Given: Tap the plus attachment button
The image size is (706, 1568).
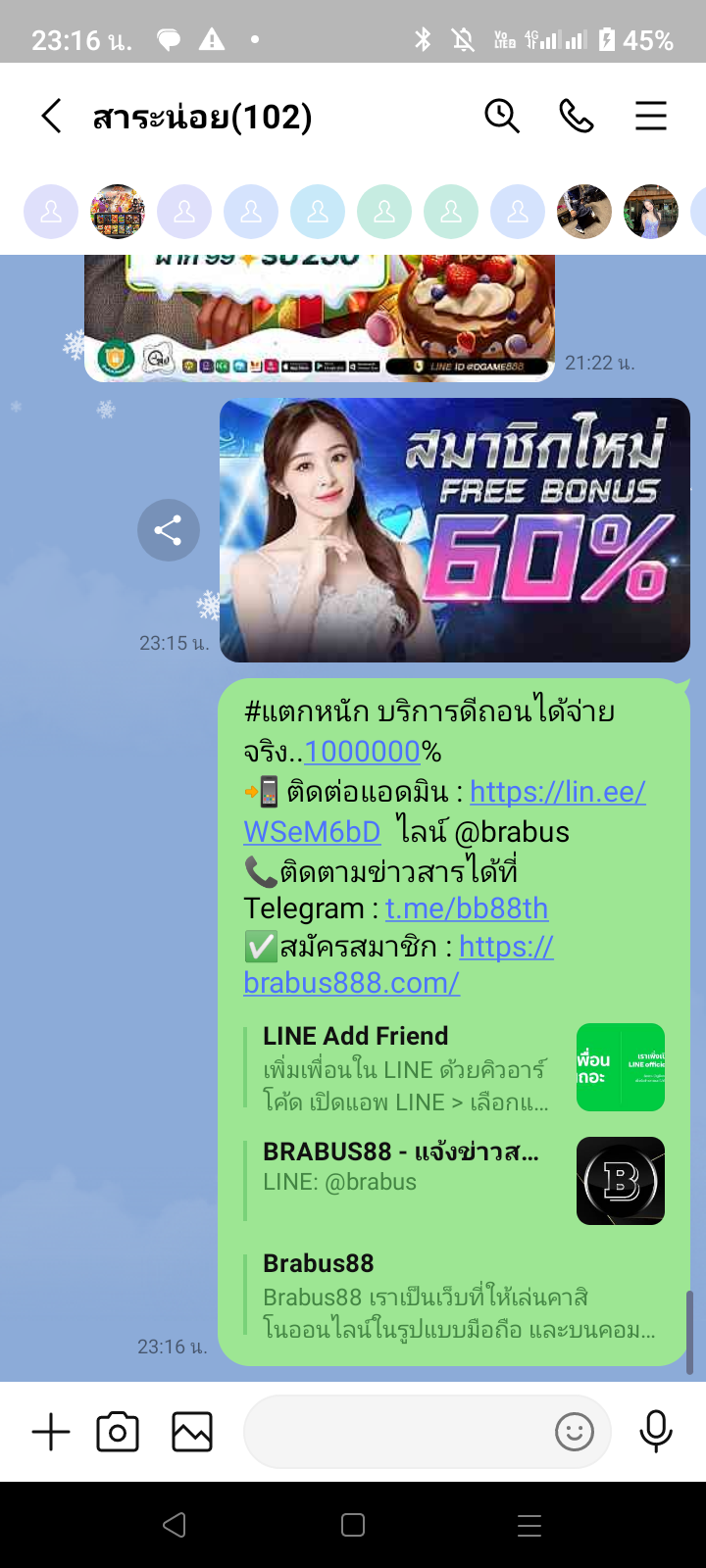Looking at the screenshot, I should (x=51, y=1433).
